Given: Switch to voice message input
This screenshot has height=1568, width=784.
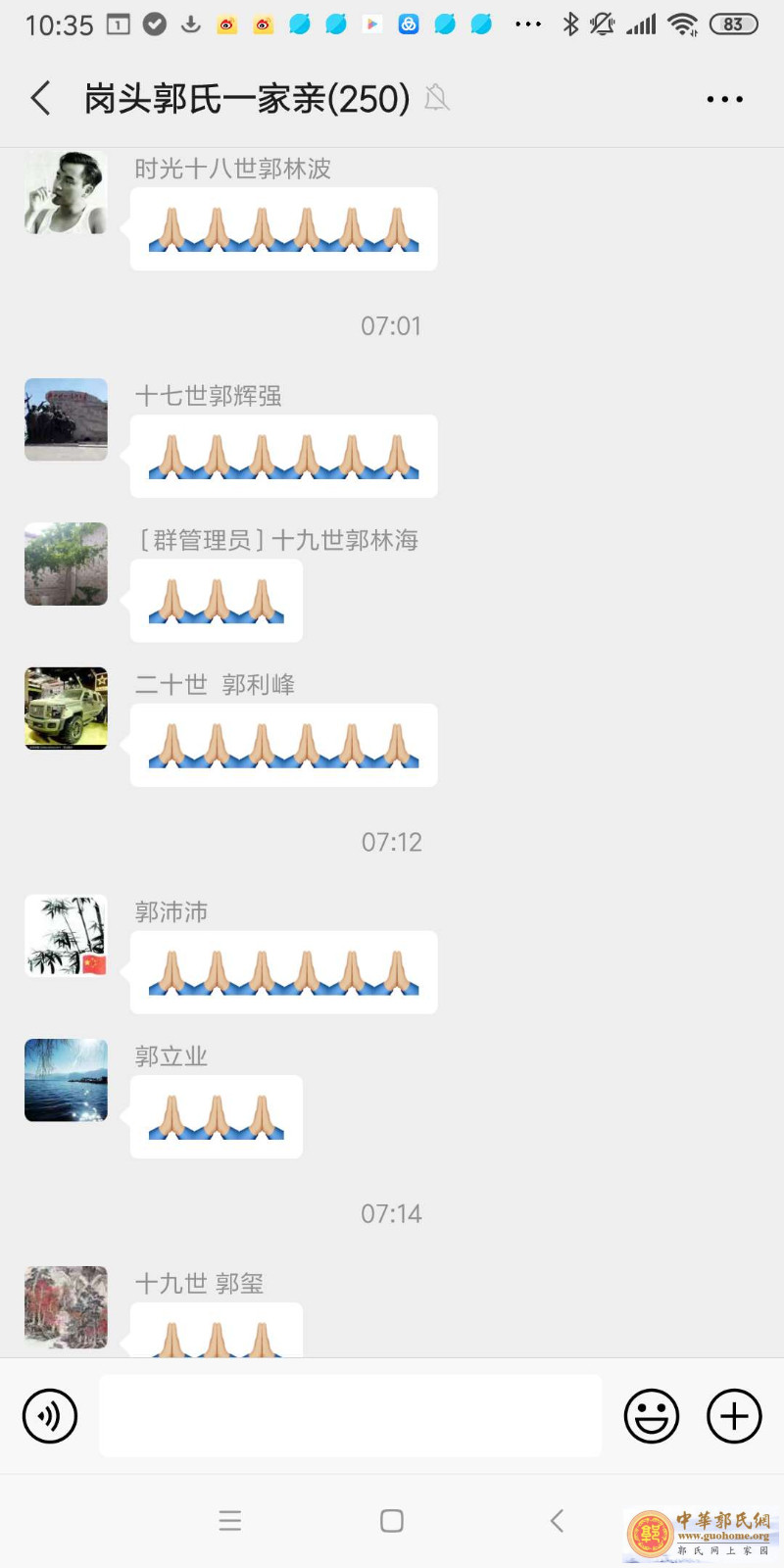Looking at the screenshot, I should coord(50,1416).
